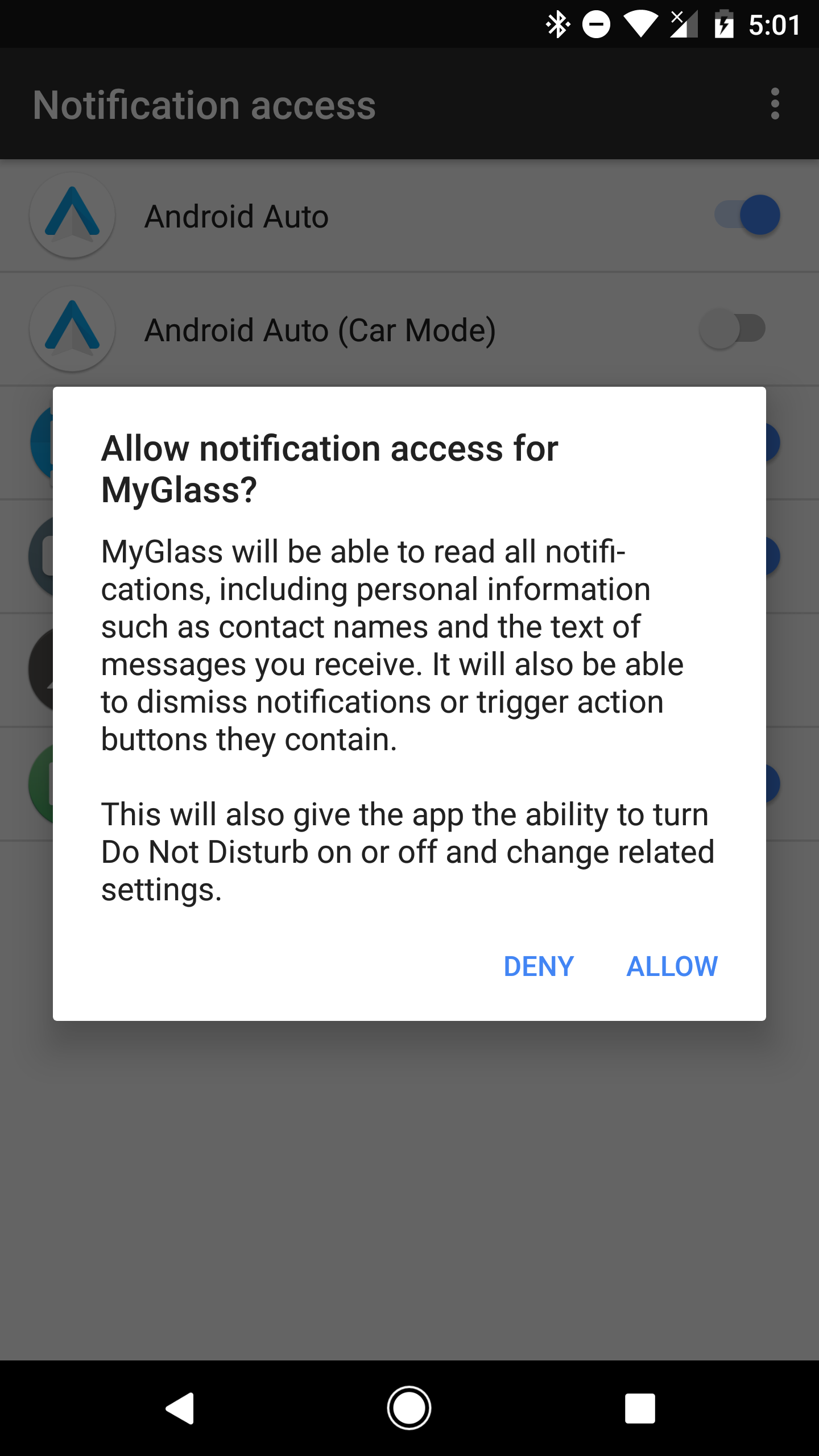Select the Notification access title bar
Viewport: 819px width, 1456px height.
[x=205, y=105]
